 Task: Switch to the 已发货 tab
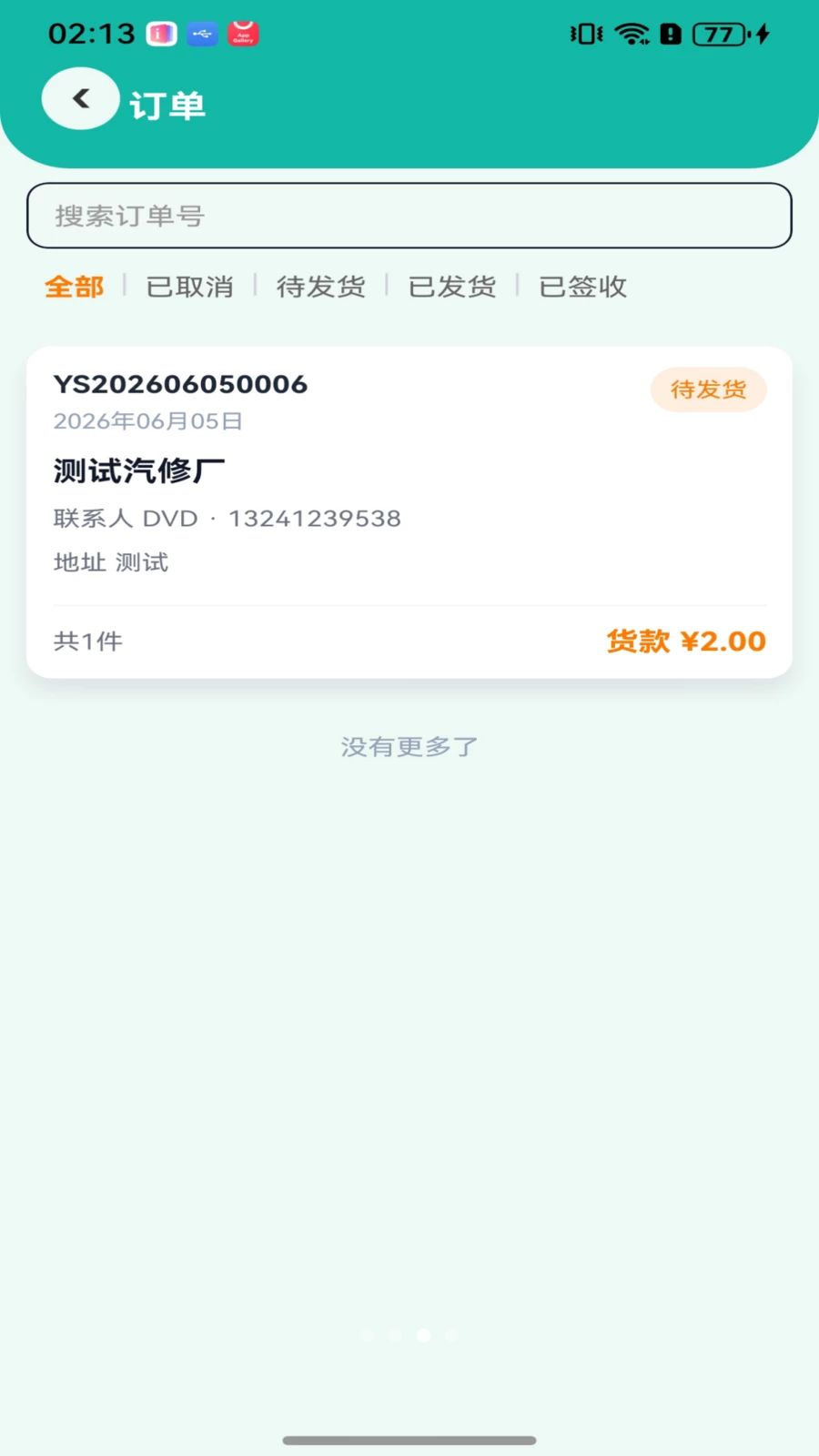(x=452, y=287)
